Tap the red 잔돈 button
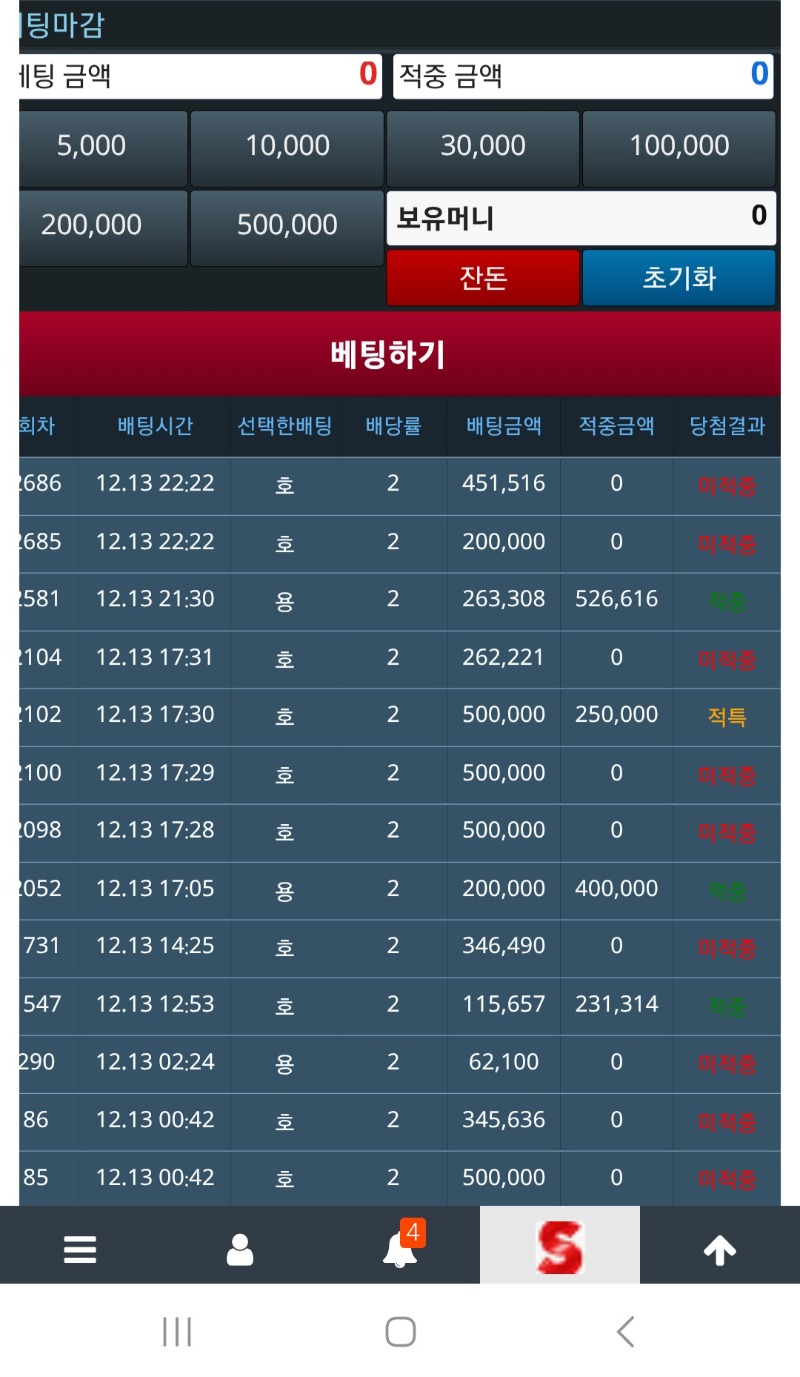Screen dimensions: 800x1377 [x=483, y=277]
